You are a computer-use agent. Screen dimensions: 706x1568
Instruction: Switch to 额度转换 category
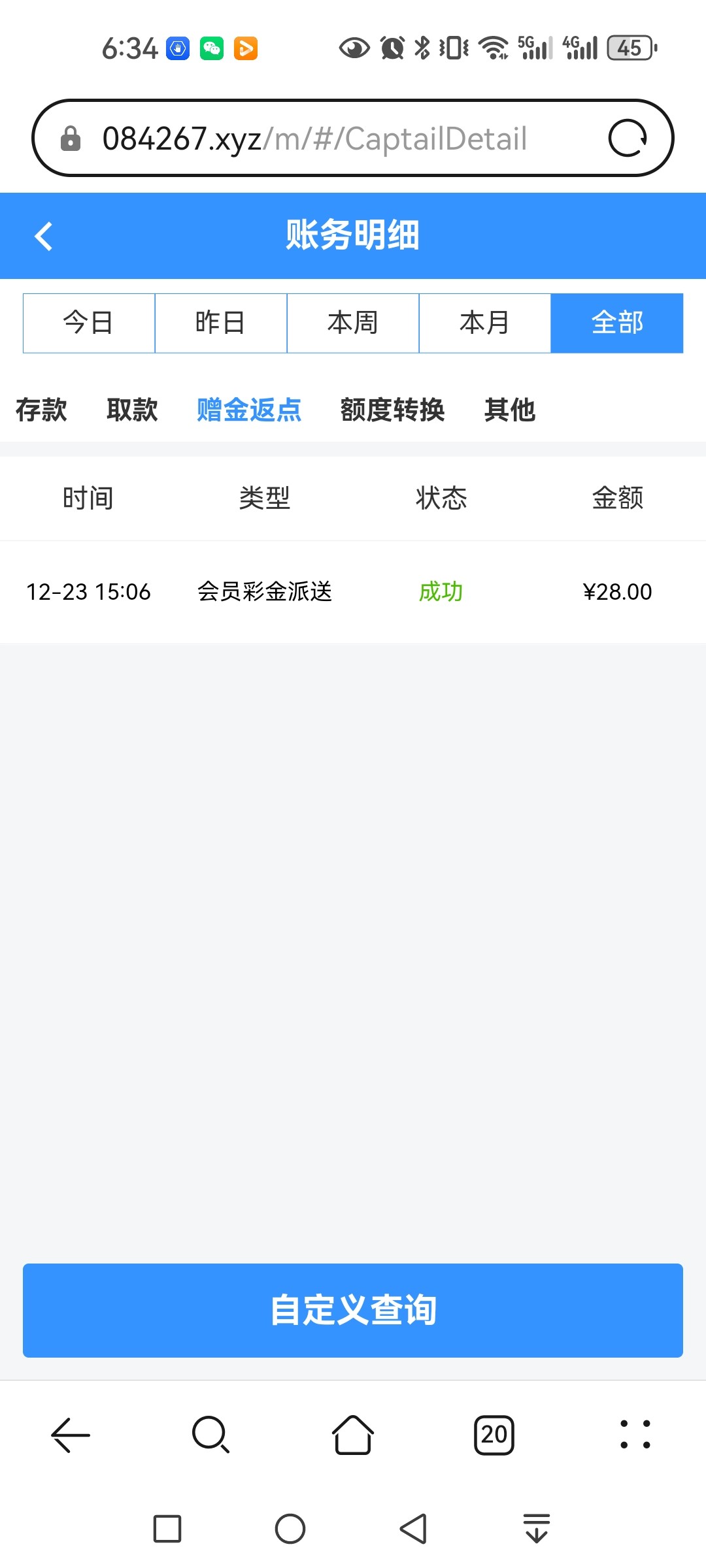(x=392, y=410)
